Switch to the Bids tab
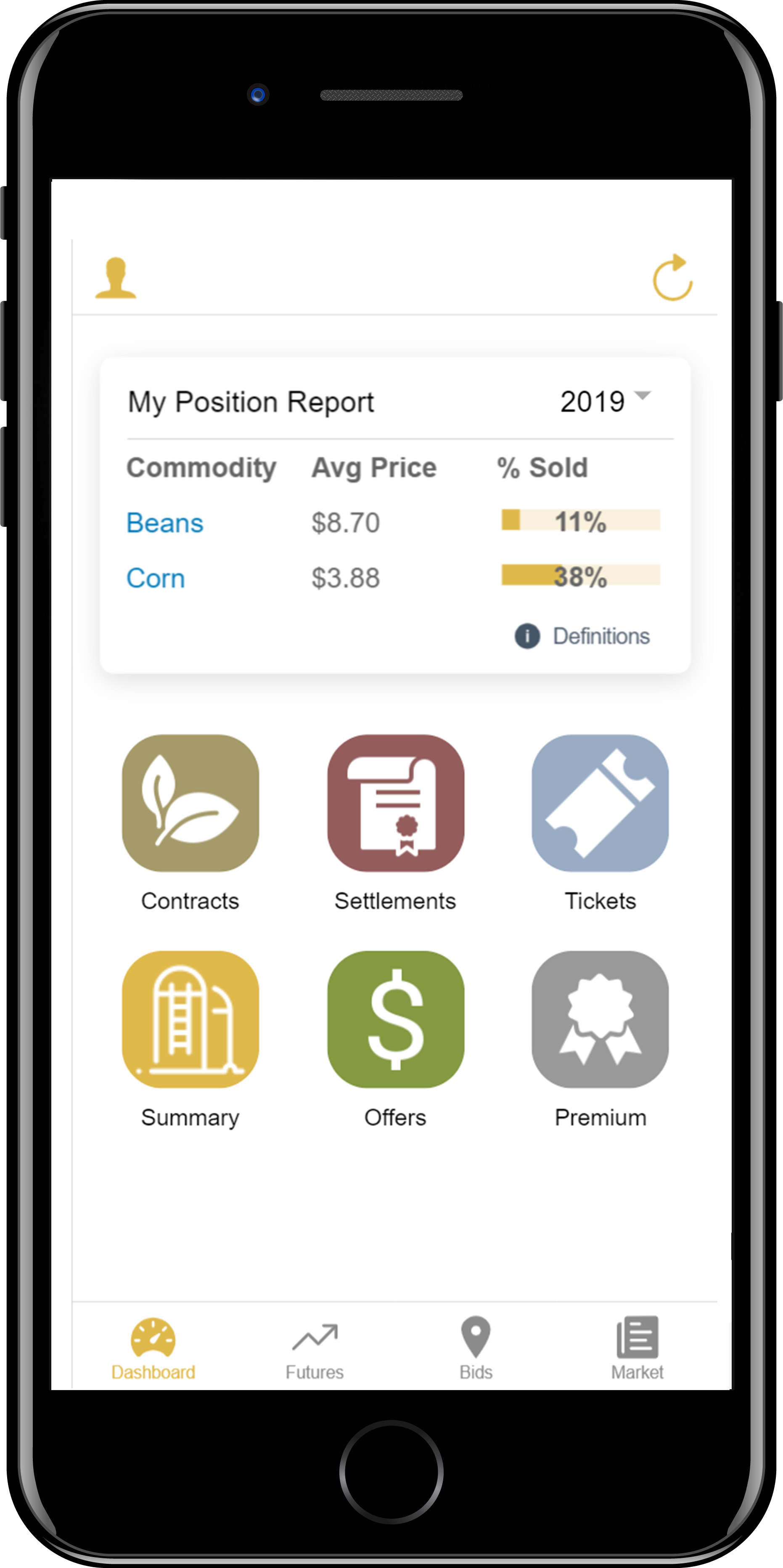The image size is (783, 1568). click(x=476, y=1348)
